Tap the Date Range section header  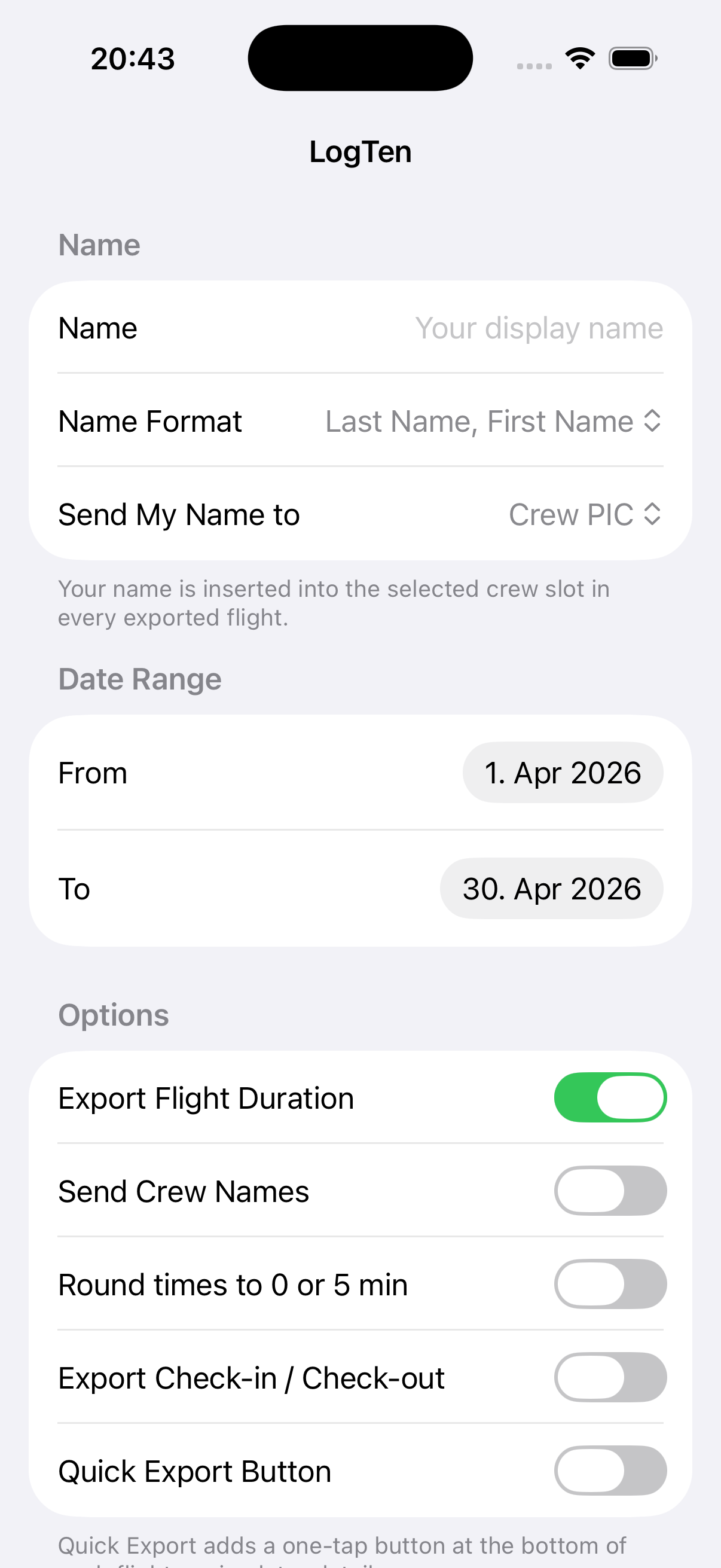139,679
